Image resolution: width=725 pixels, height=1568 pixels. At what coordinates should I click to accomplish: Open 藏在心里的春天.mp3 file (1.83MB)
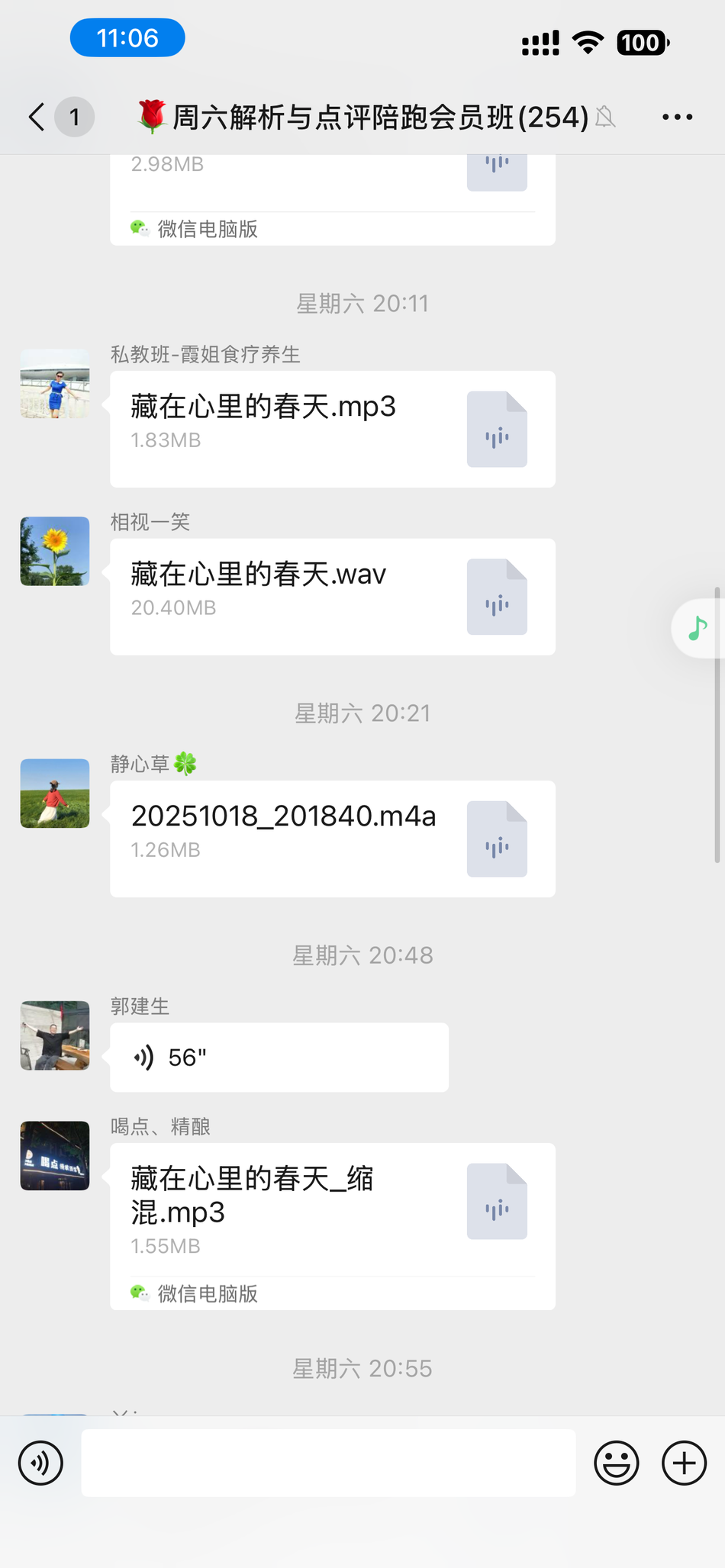coord(332,429)
